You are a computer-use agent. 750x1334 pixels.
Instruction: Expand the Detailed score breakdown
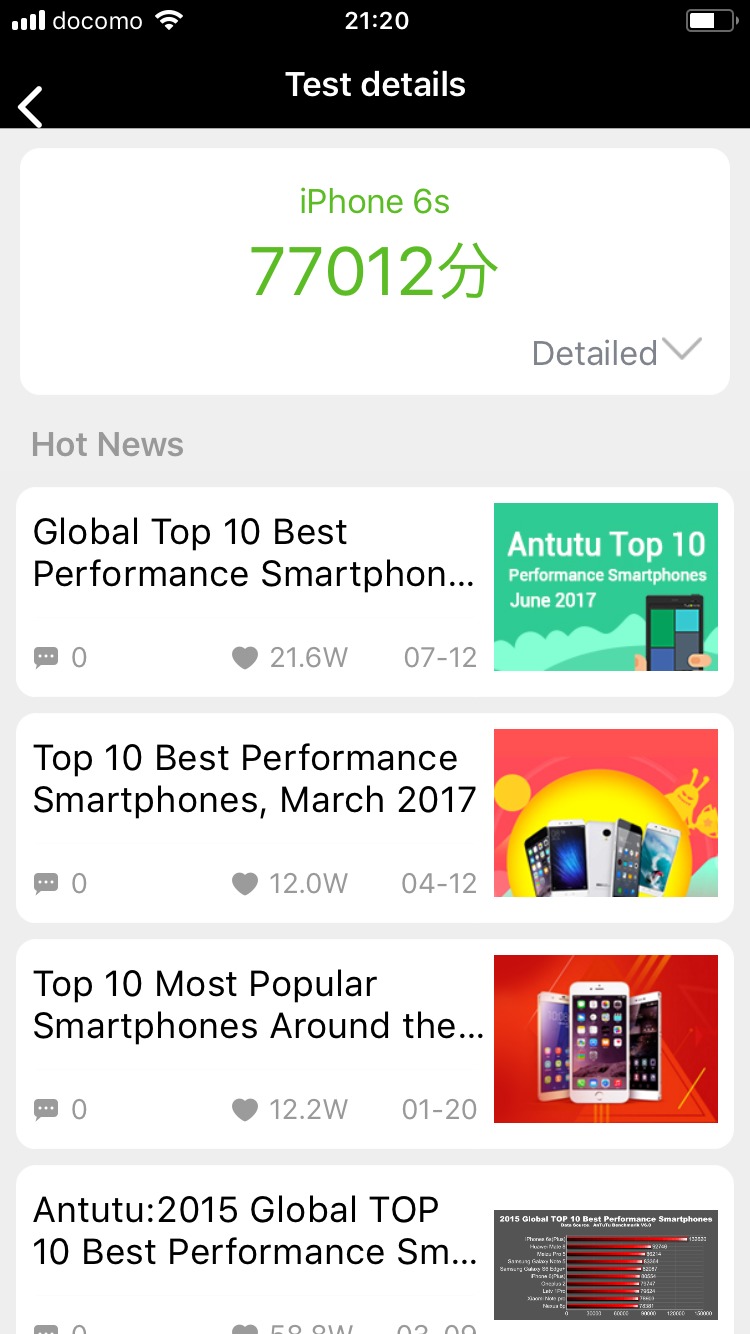coord(616,352)
